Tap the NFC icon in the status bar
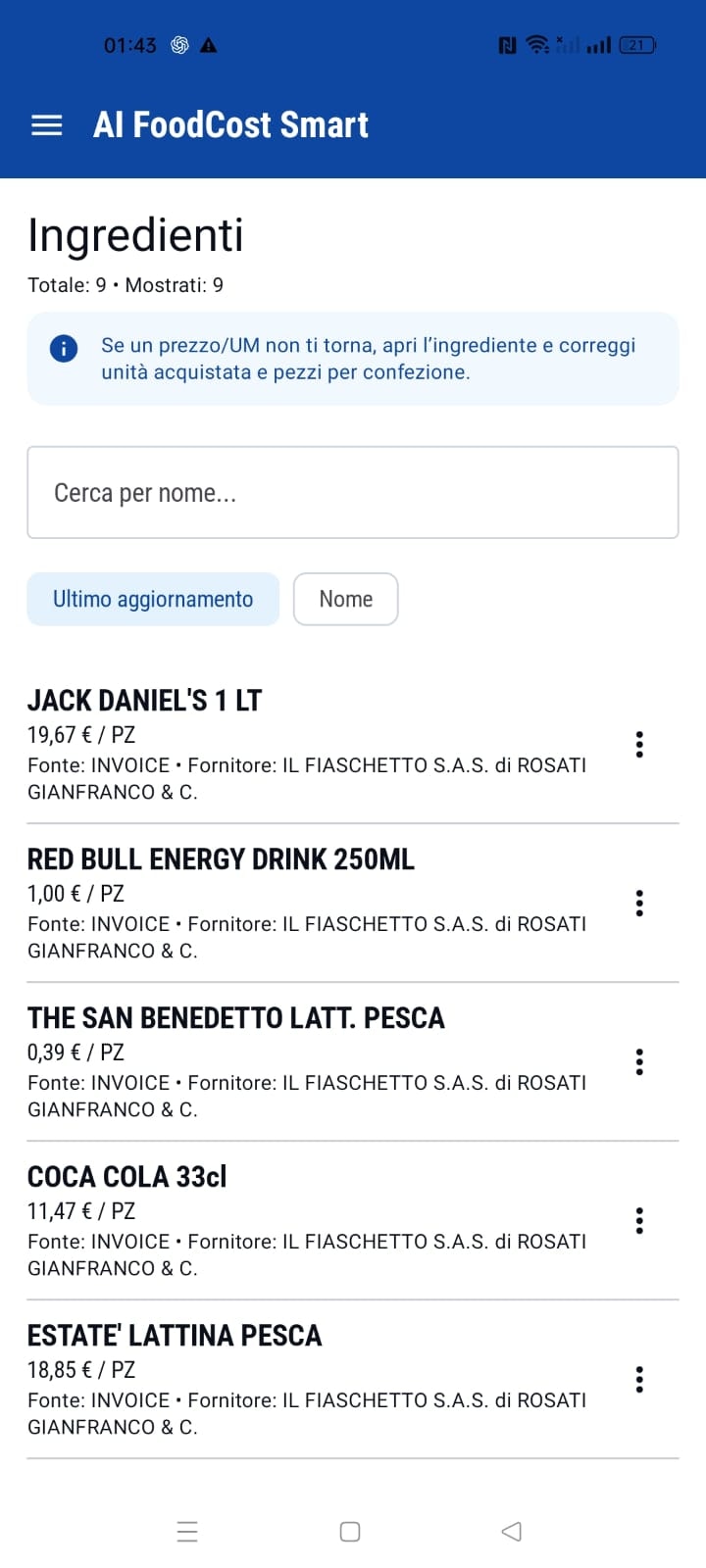This screenshot has width=706, height=1568. (x=506, y=44)
